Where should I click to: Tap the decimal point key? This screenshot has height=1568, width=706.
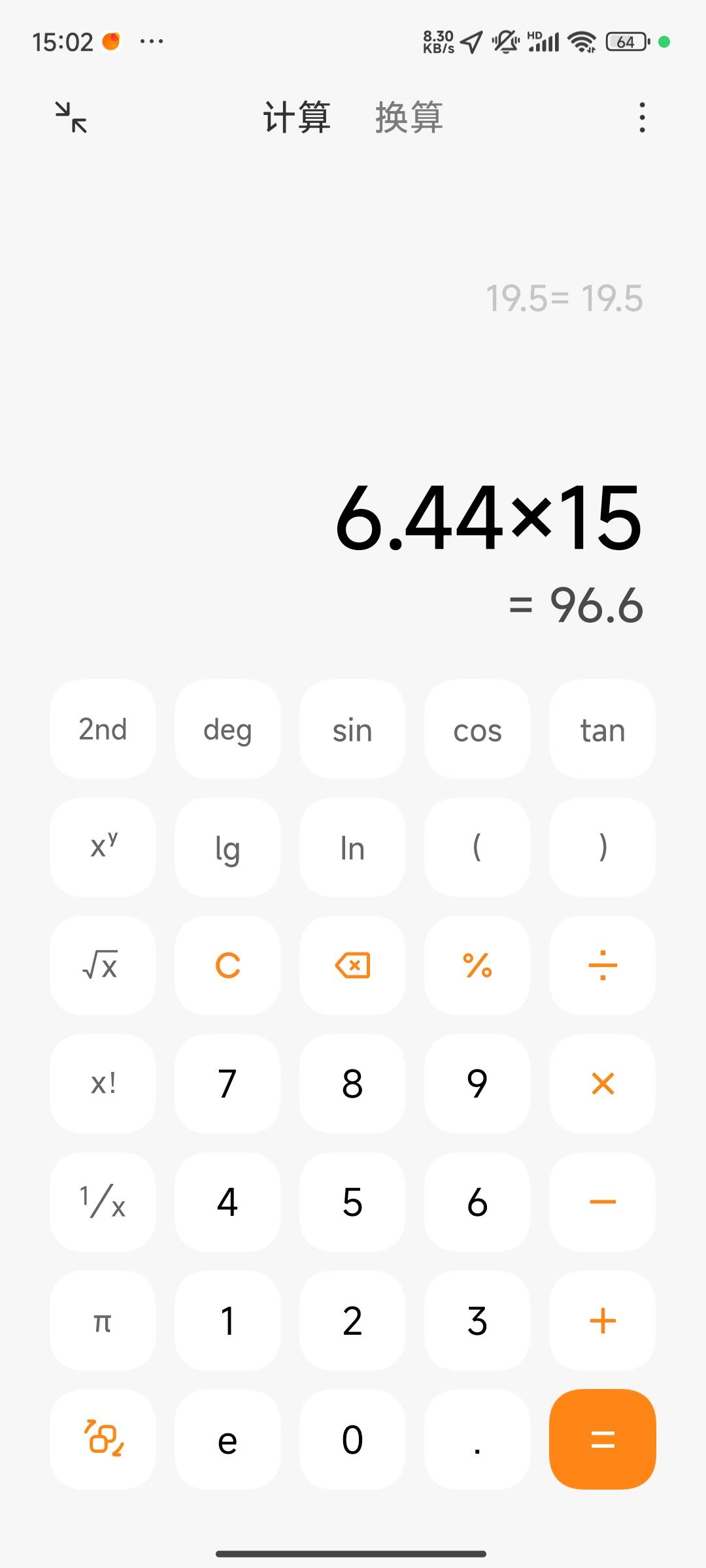point(477,1439)
